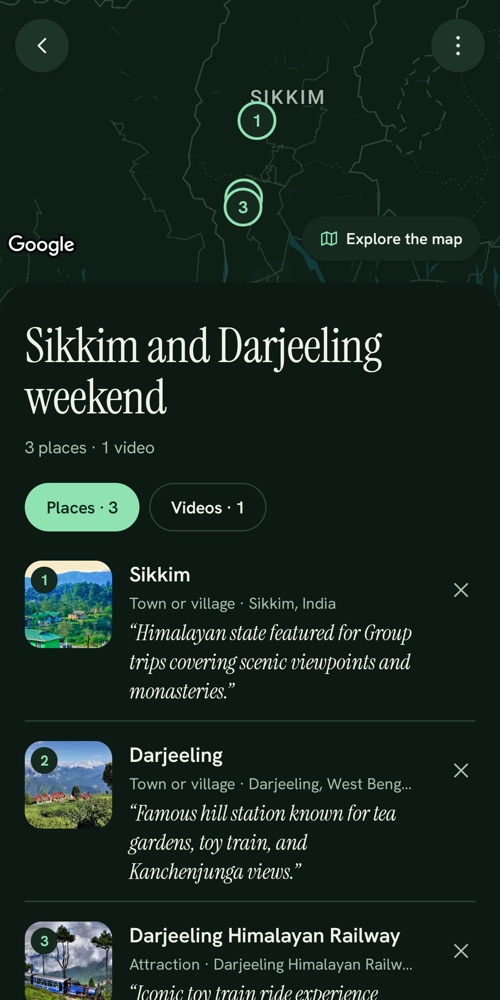Remove the Darjeeling town entry from the list
The height and width of the screenshot is (1000, 500).
point(461,770)
